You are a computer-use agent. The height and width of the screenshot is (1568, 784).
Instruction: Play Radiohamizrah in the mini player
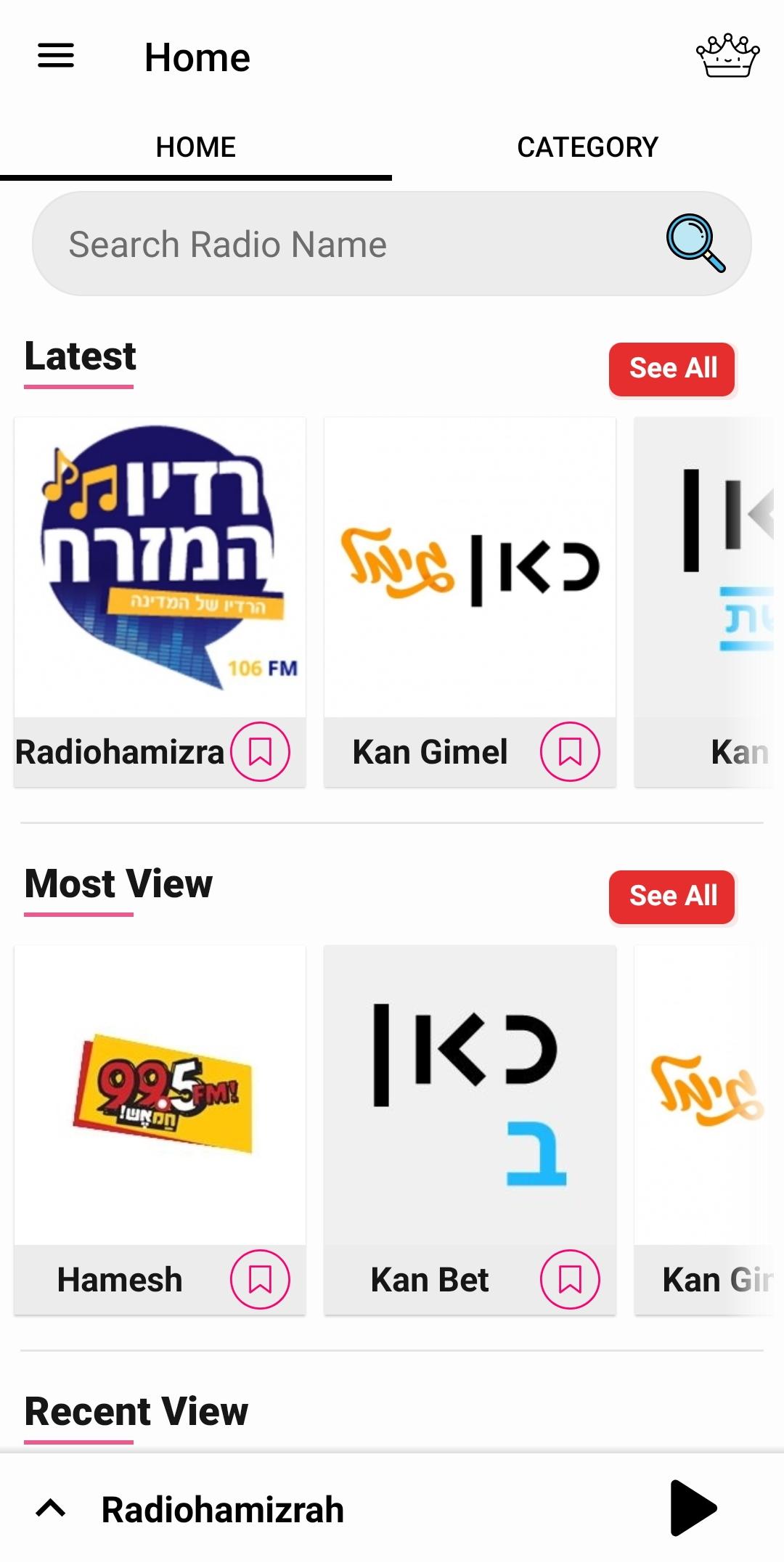pos(693,1508)
